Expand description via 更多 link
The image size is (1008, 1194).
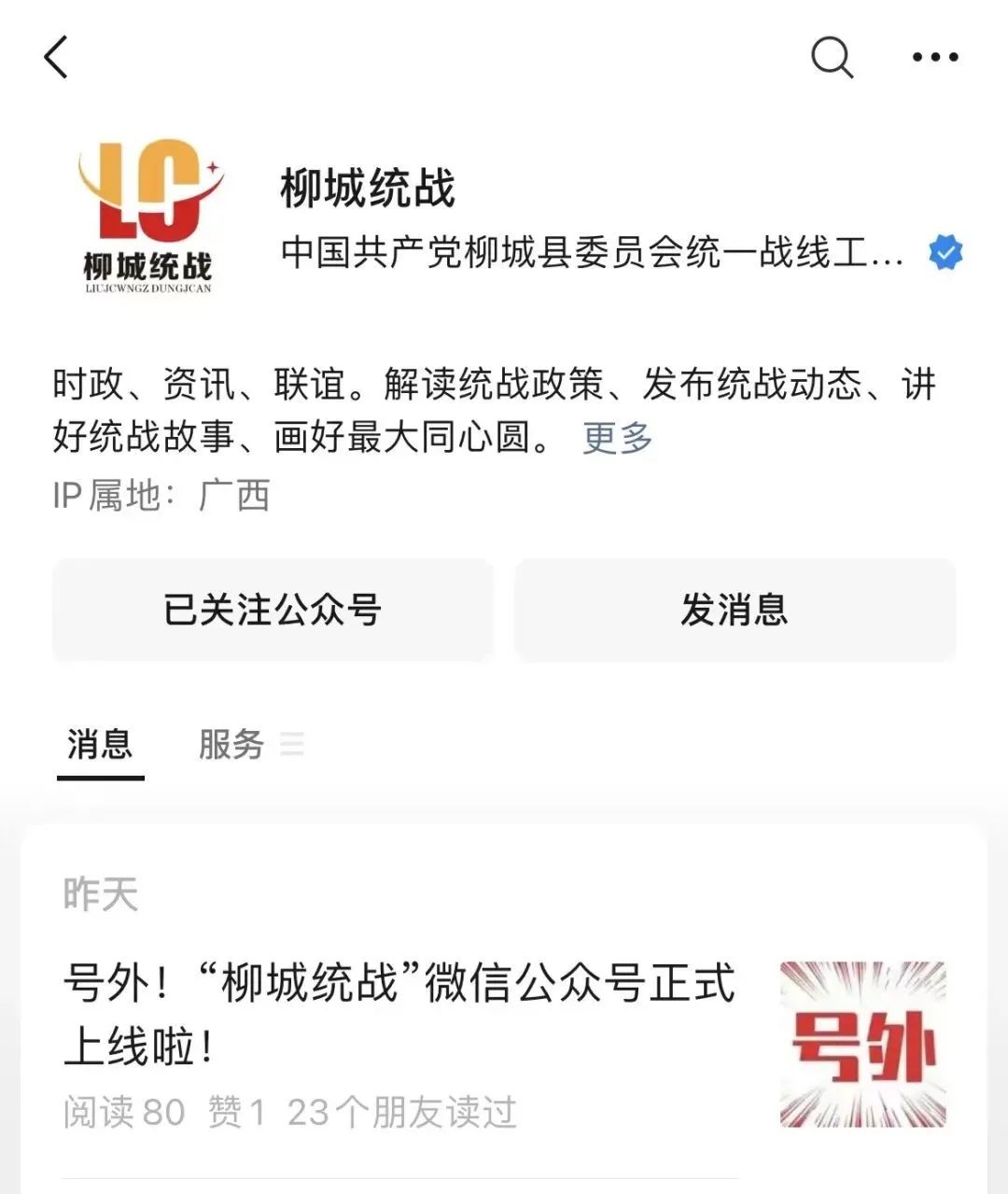(x=617, y=437)
